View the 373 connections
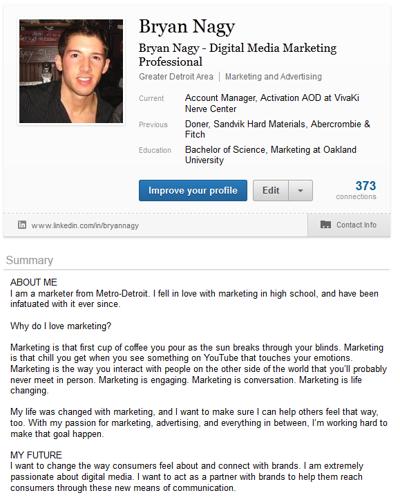The image size is (400, 502). click(x=356, y=190)
